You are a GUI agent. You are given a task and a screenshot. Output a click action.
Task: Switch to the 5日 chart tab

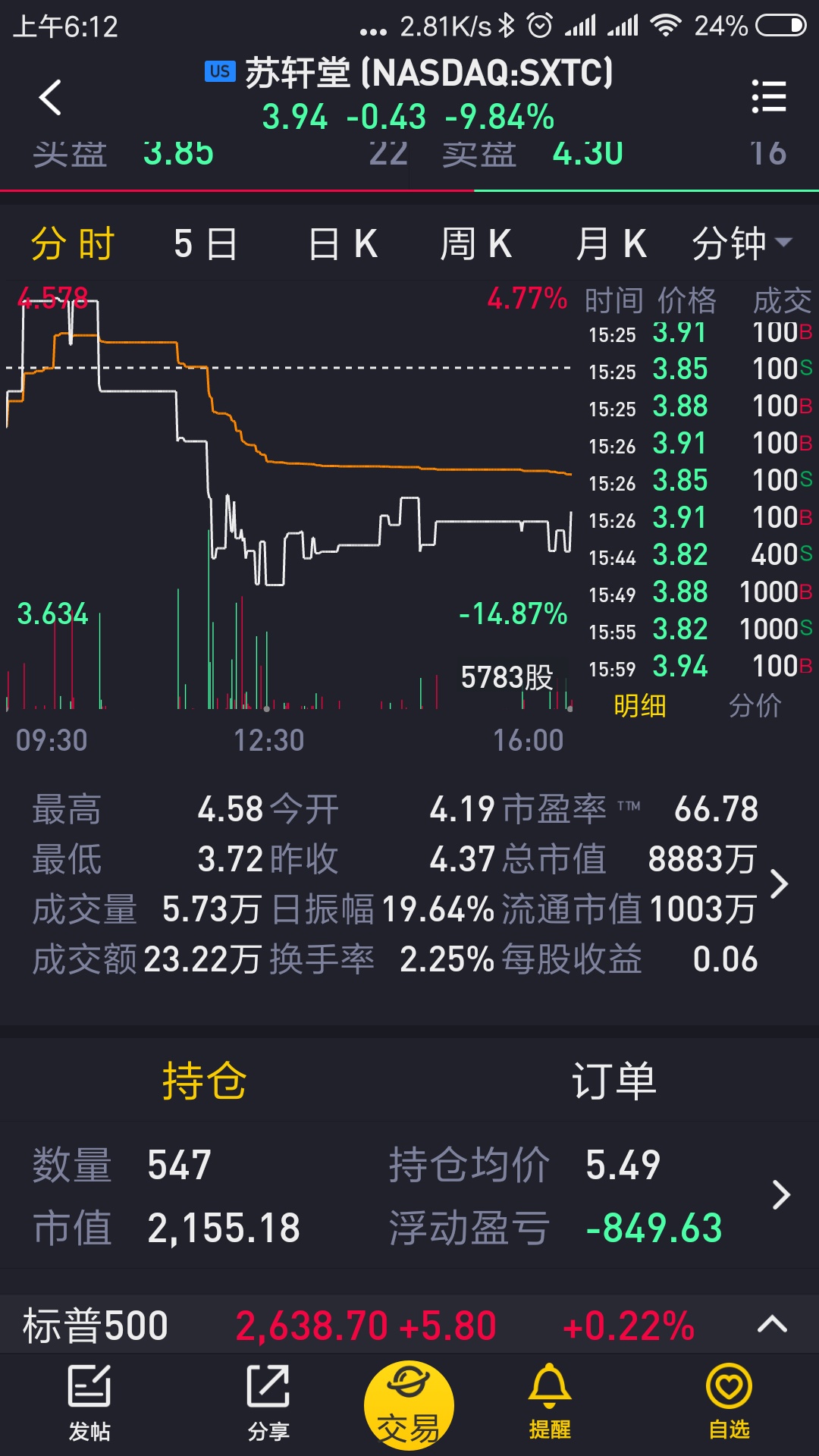coord(206,244)
